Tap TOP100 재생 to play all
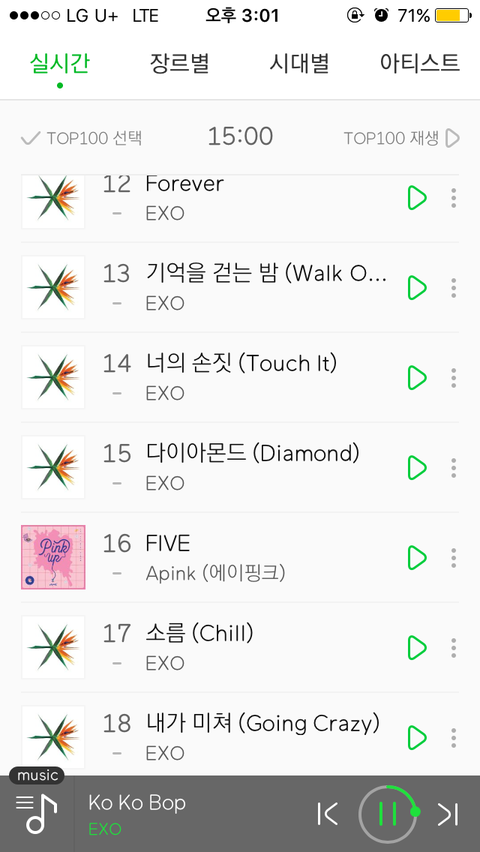This screenshot has height=852, width=480. 402,138
